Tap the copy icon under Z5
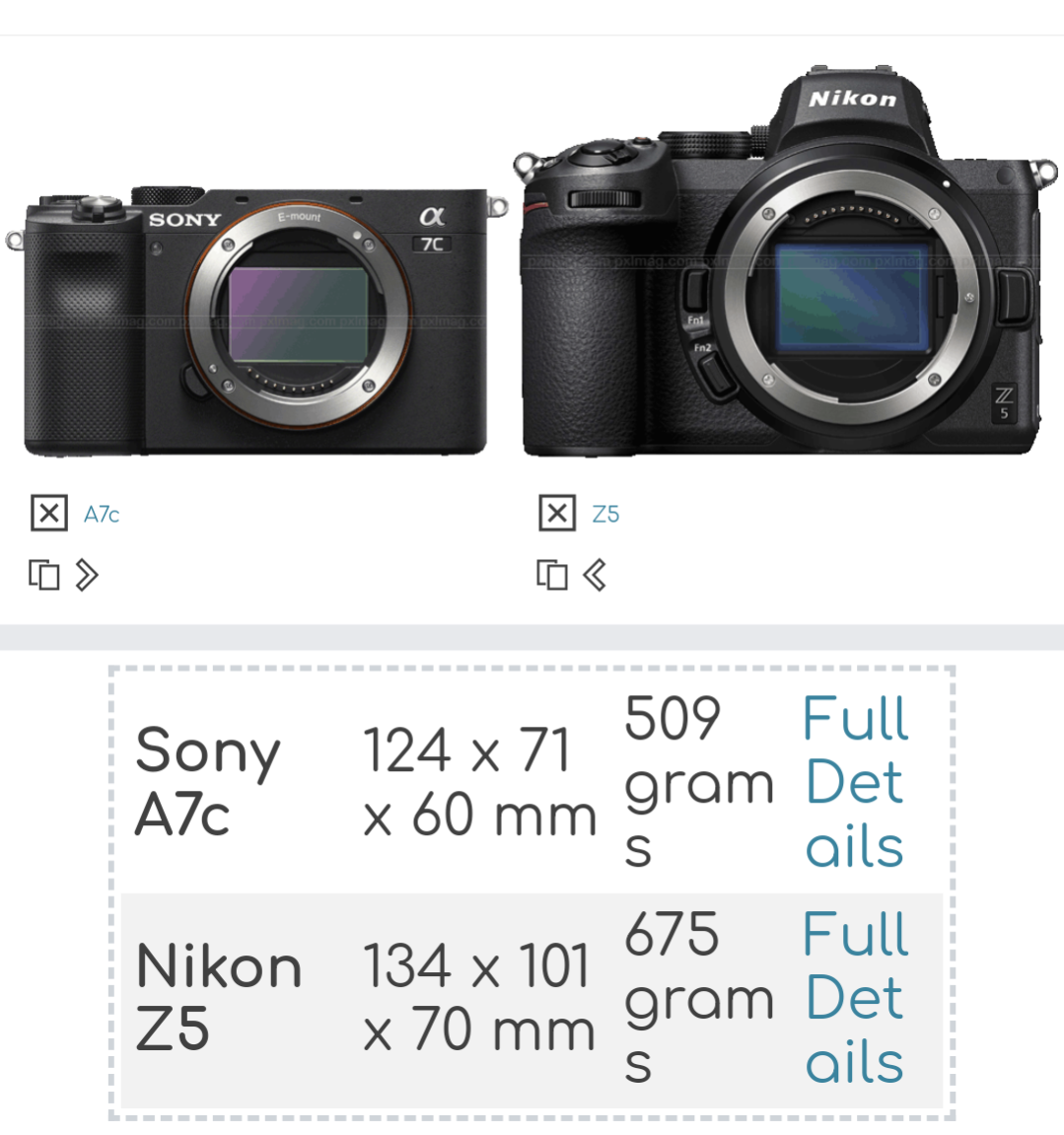The width and height of the screenshot is (1064, 1135). [x=551, y=574]
